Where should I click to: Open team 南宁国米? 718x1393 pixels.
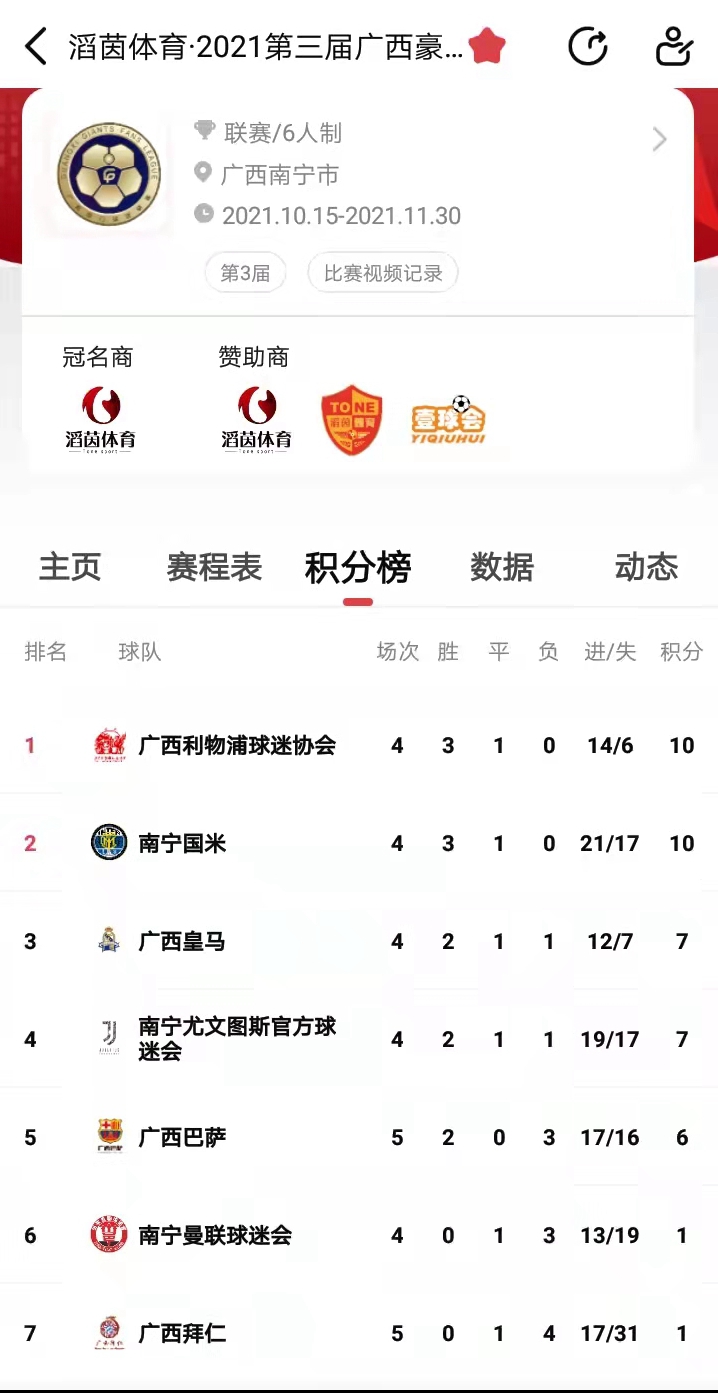(x=183, y=843)
